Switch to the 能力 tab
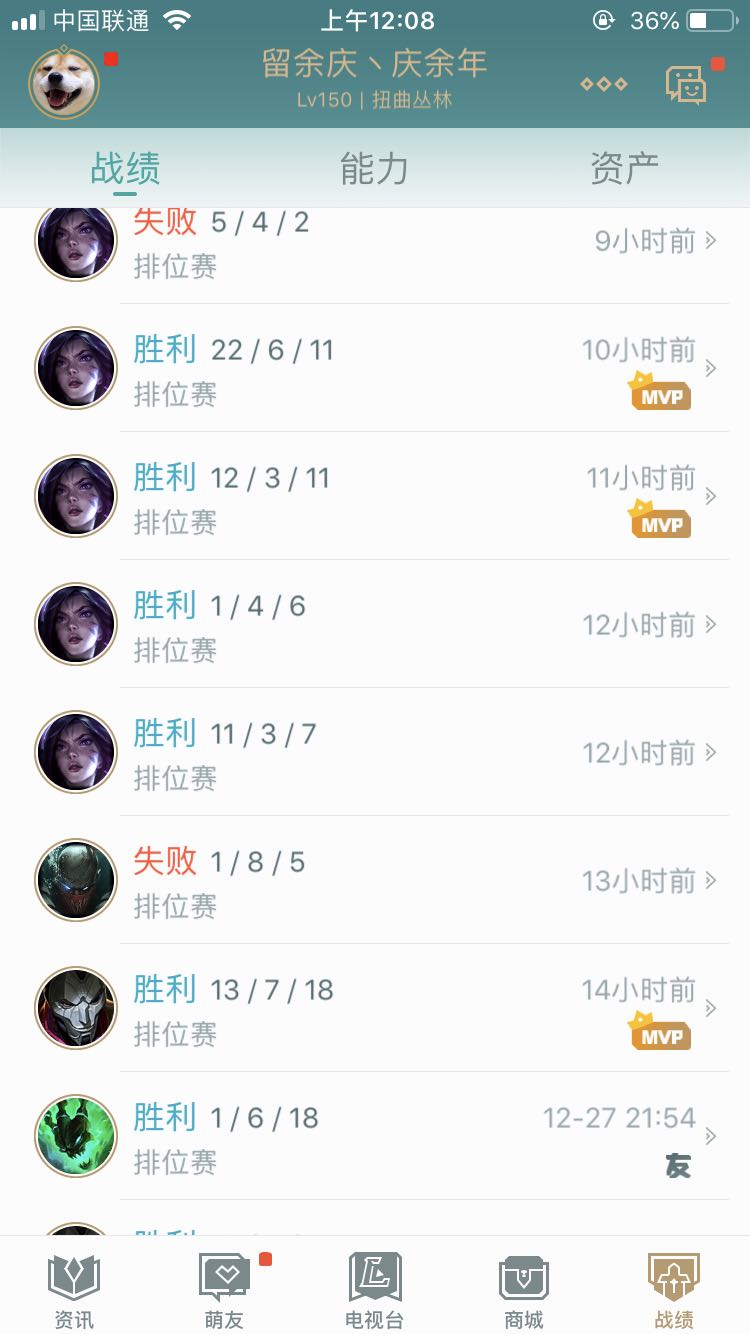Screen dimensions: 750x1334 [x=374, y=169]
